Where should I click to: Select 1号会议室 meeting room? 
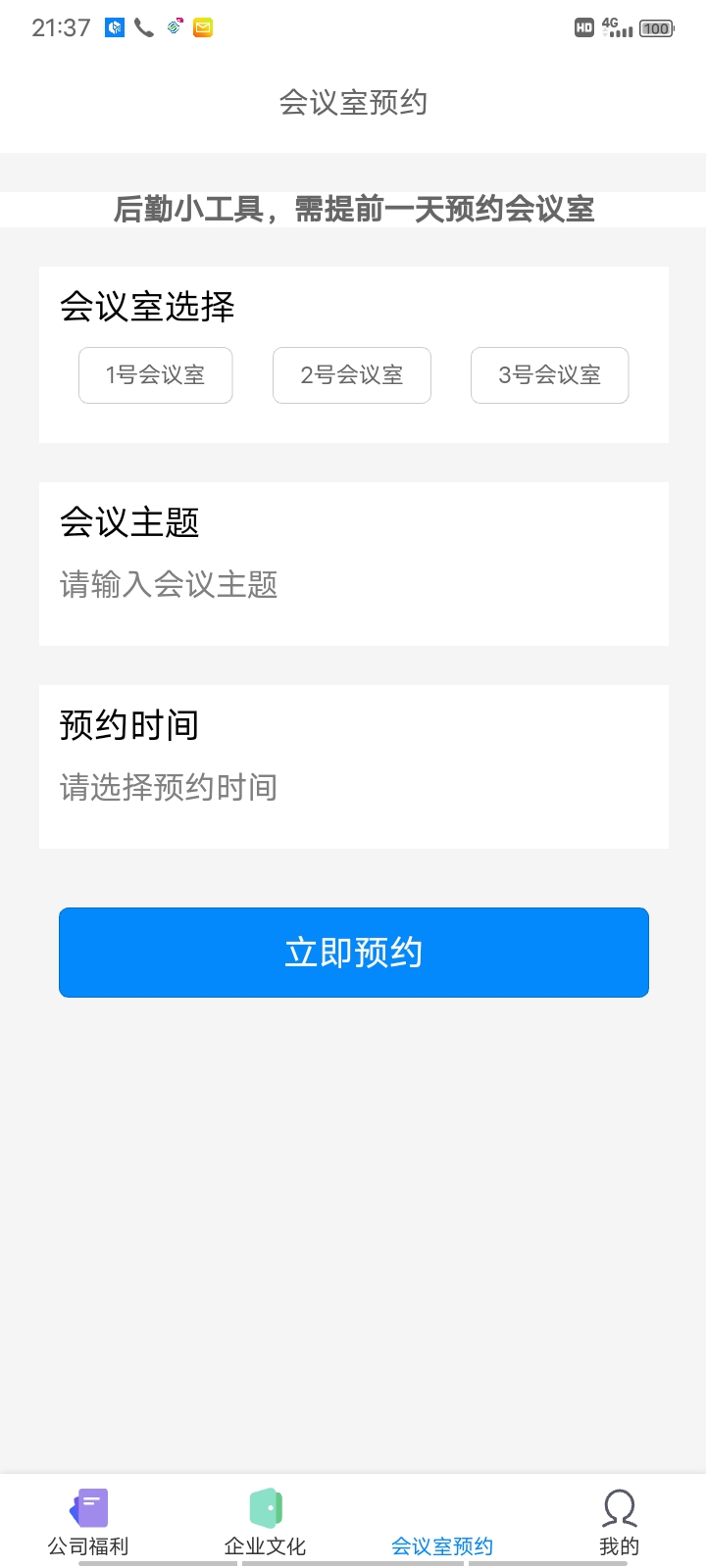coord(155,375)
